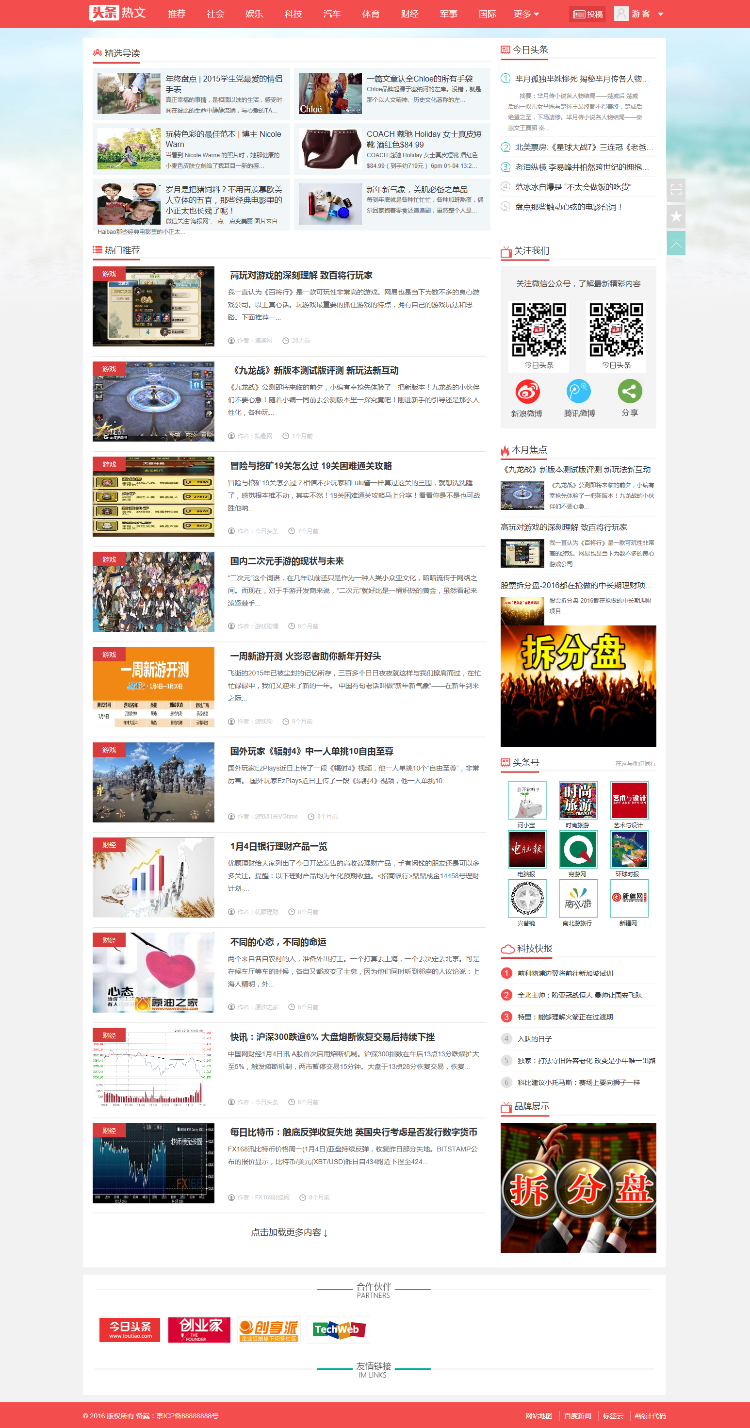
Task: Read 国内二次元手游的现状与未来
Action: click(286, 561)
